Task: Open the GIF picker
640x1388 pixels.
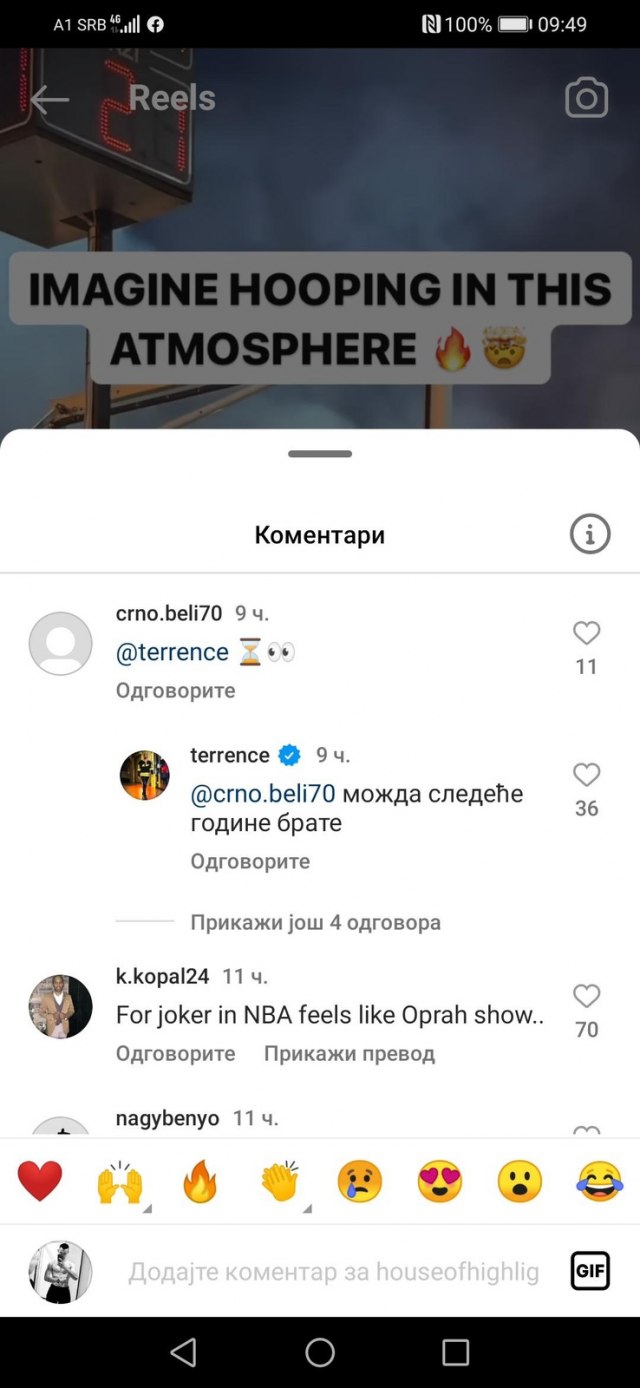Action: 590,1271
